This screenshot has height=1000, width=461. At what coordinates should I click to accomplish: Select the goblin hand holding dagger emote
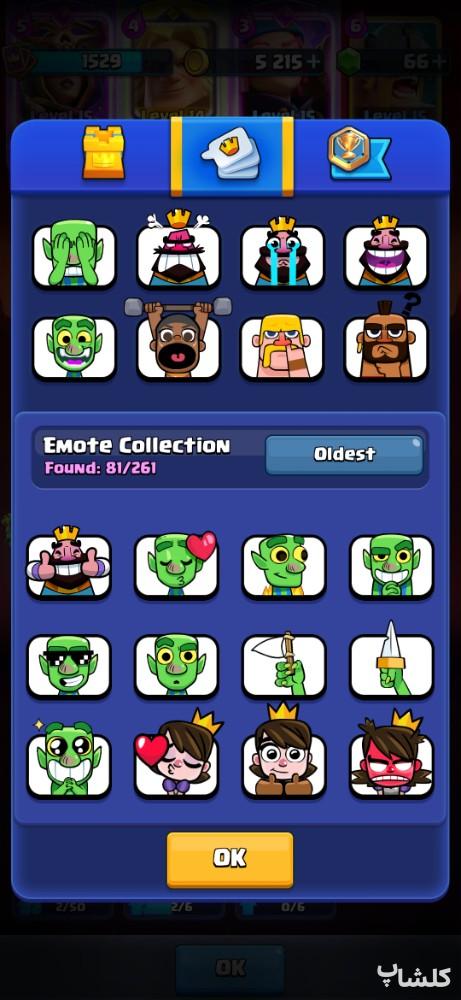pyautogui.click(x=391, y=663)
